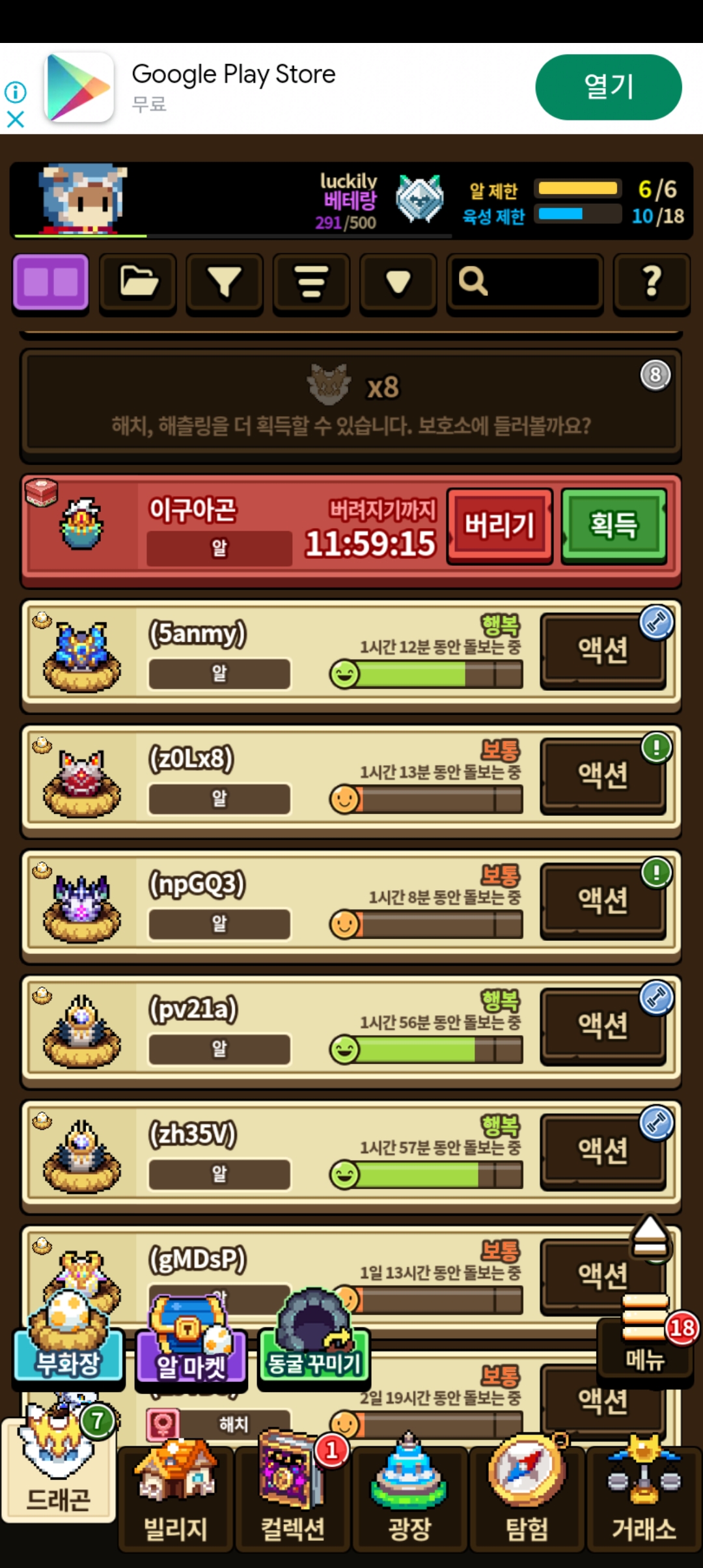703x1568 pixels.
Task: Open the 부화장 hatchery
Action: pos(68,1349)
